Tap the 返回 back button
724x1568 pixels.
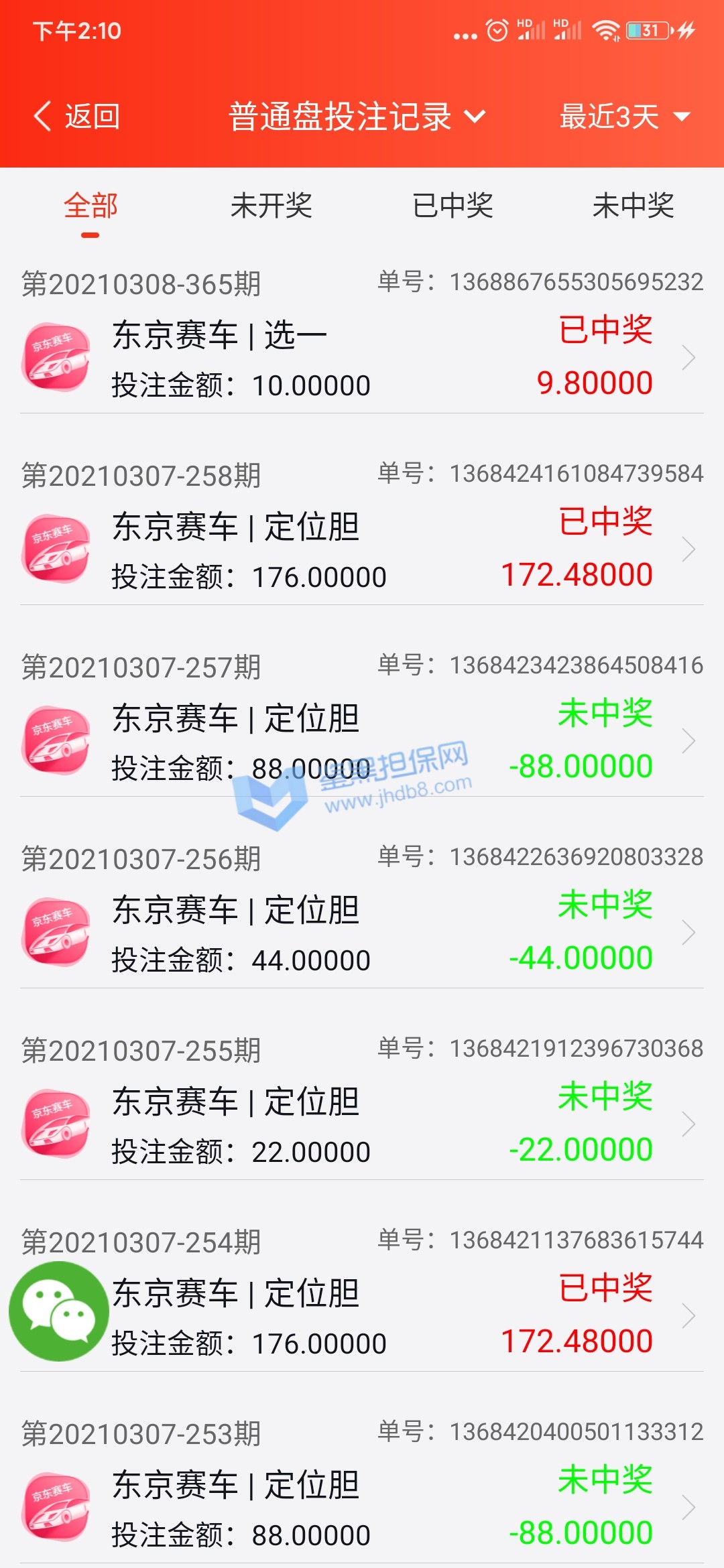[x=77, y=117]
